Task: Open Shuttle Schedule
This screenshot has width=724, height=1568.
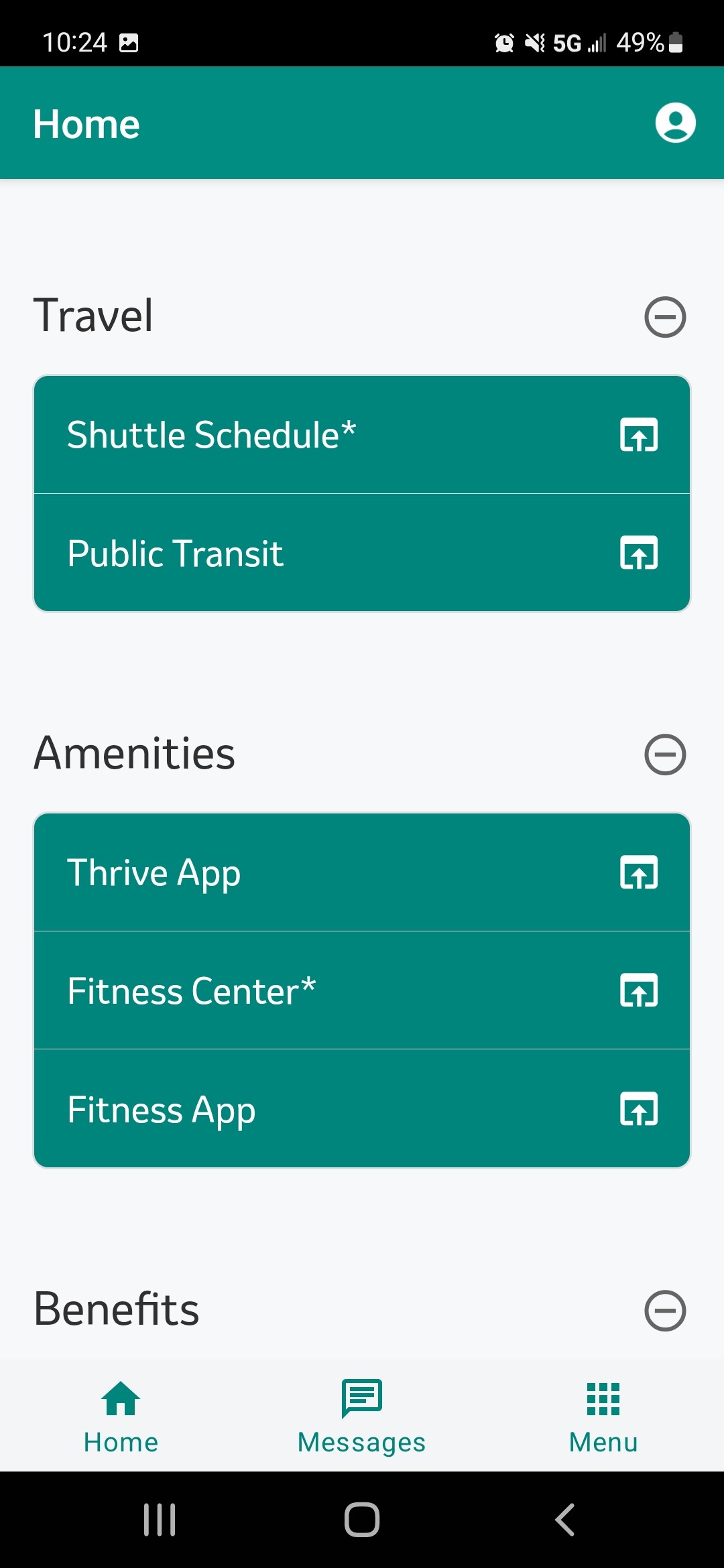Action: (x=362, y=435)
